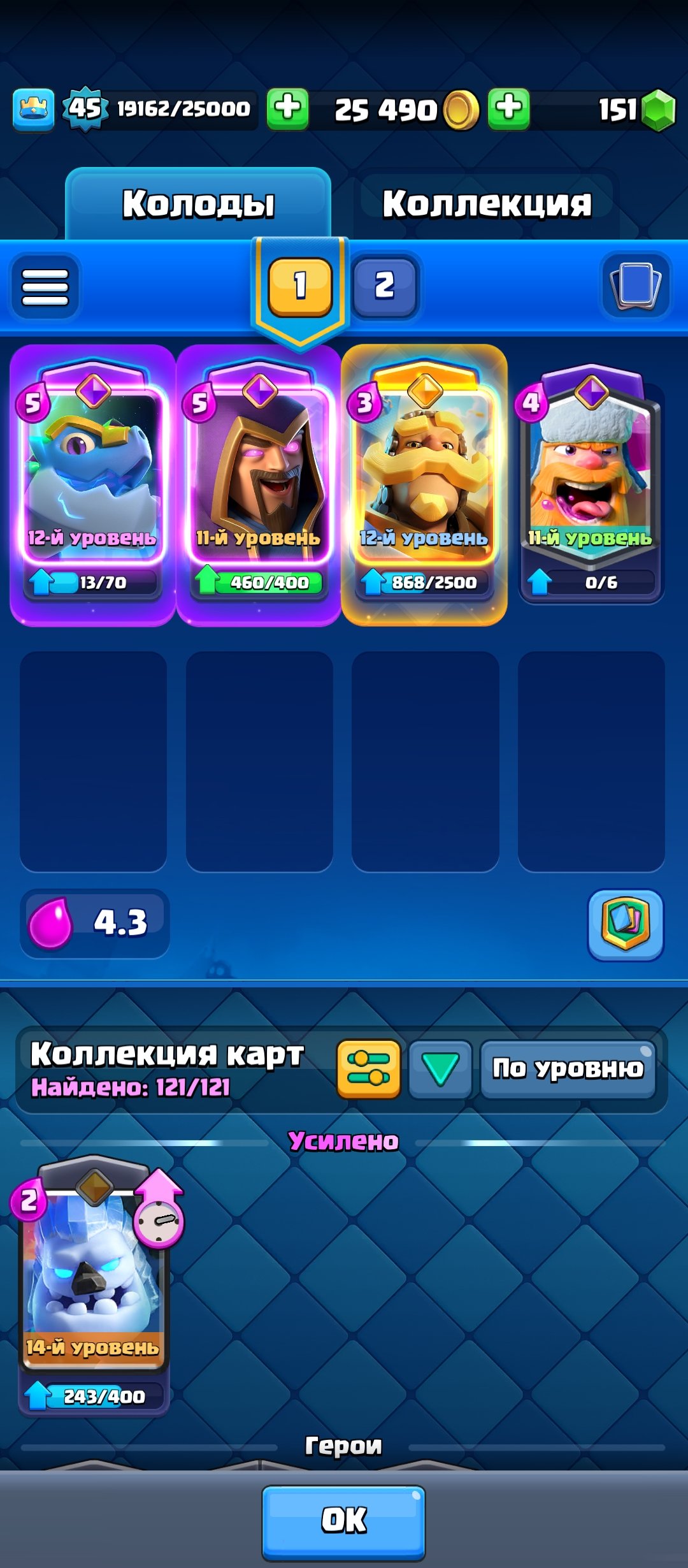This screenshot has width=688, height=1568.
Task: Add more gold with the plus button
Action: [x=508, y=109]
